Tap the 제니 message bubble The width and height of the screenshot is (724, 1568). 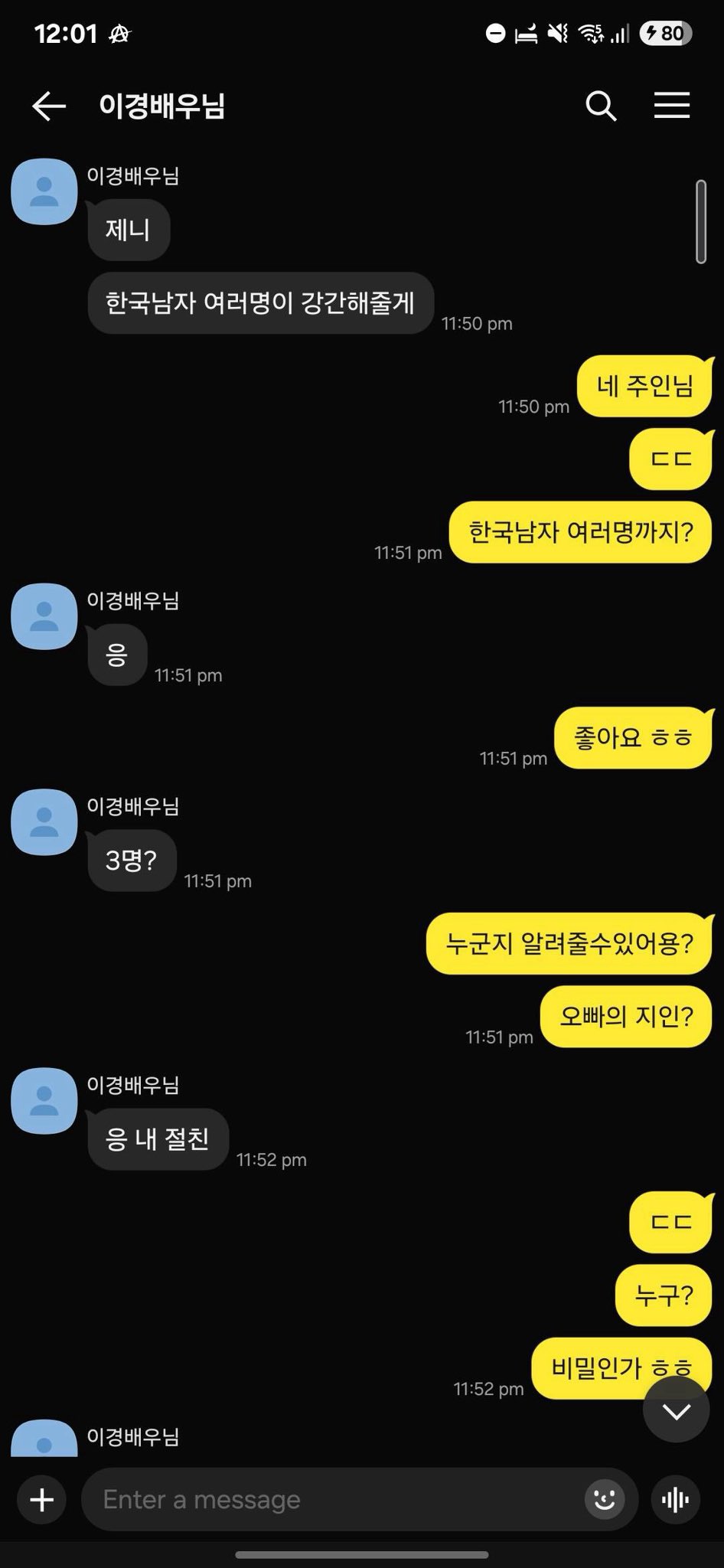(128, 228)
